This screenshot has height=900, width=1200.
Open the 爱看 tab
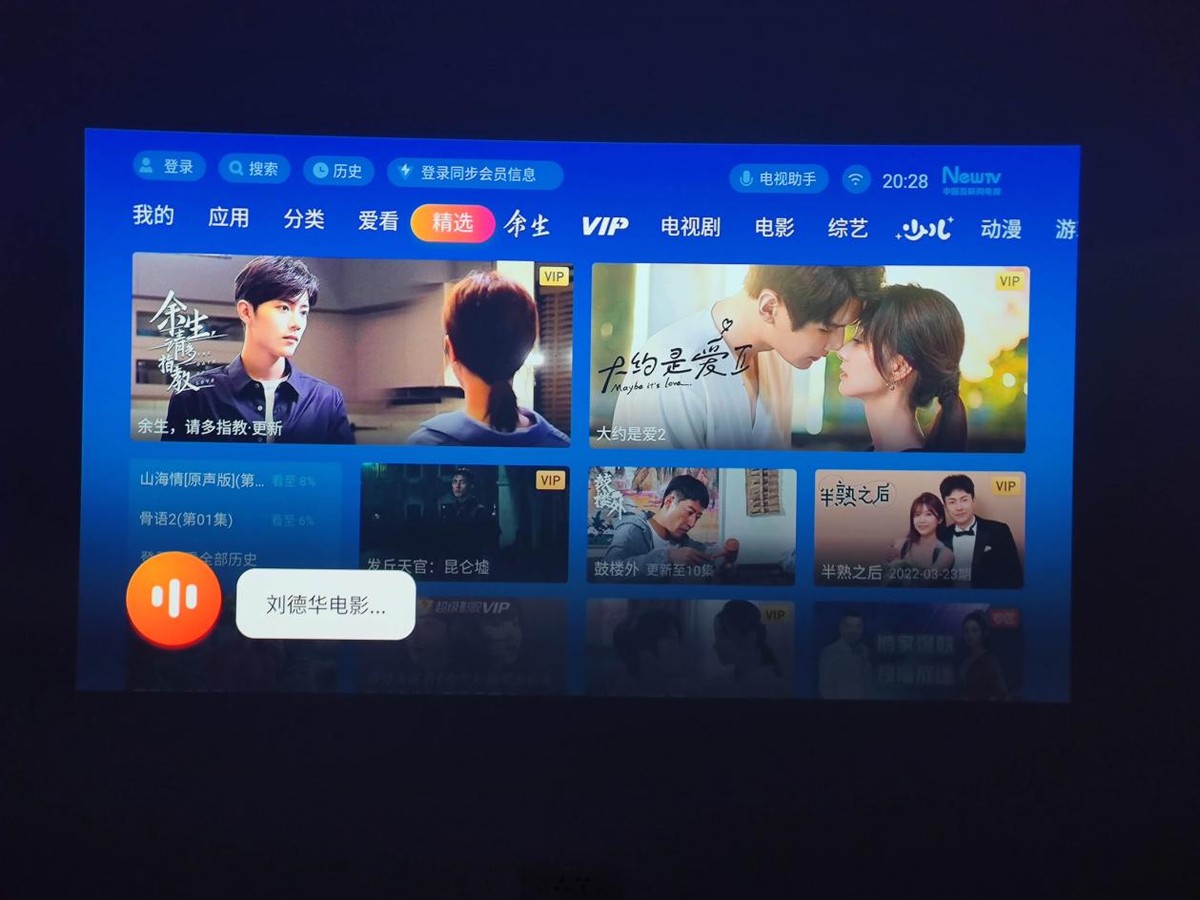point(378,221)
